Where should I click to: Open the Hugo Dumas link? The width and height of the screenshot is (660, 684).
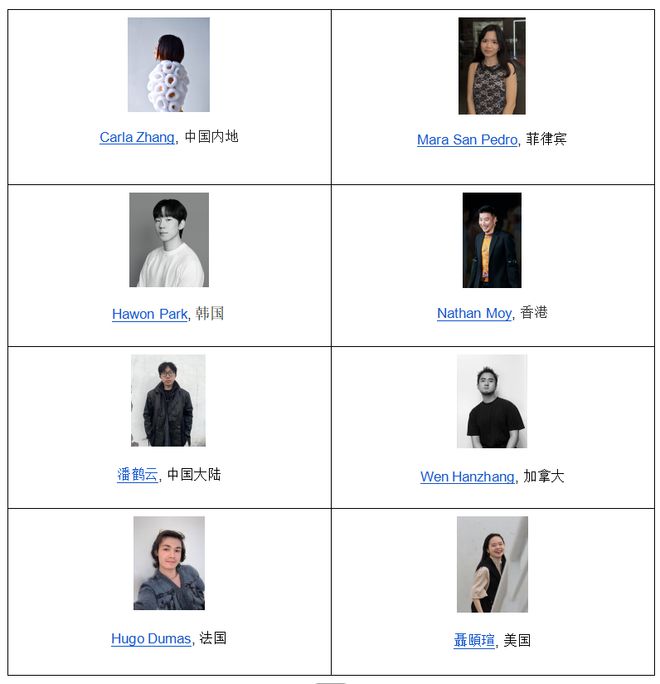pos(151,639)
